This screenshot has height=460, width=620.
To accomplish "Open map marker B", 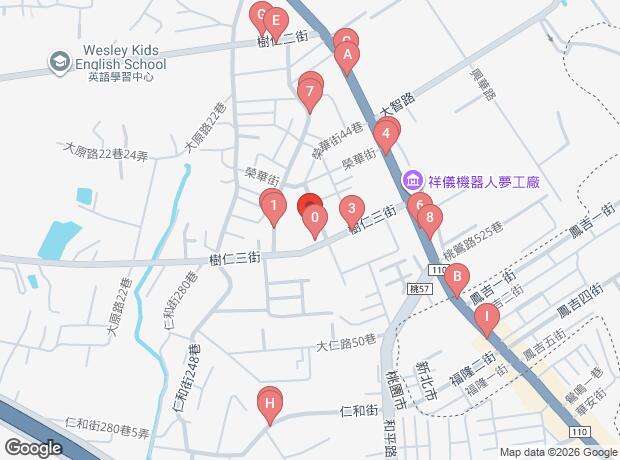I will (456, 277).
